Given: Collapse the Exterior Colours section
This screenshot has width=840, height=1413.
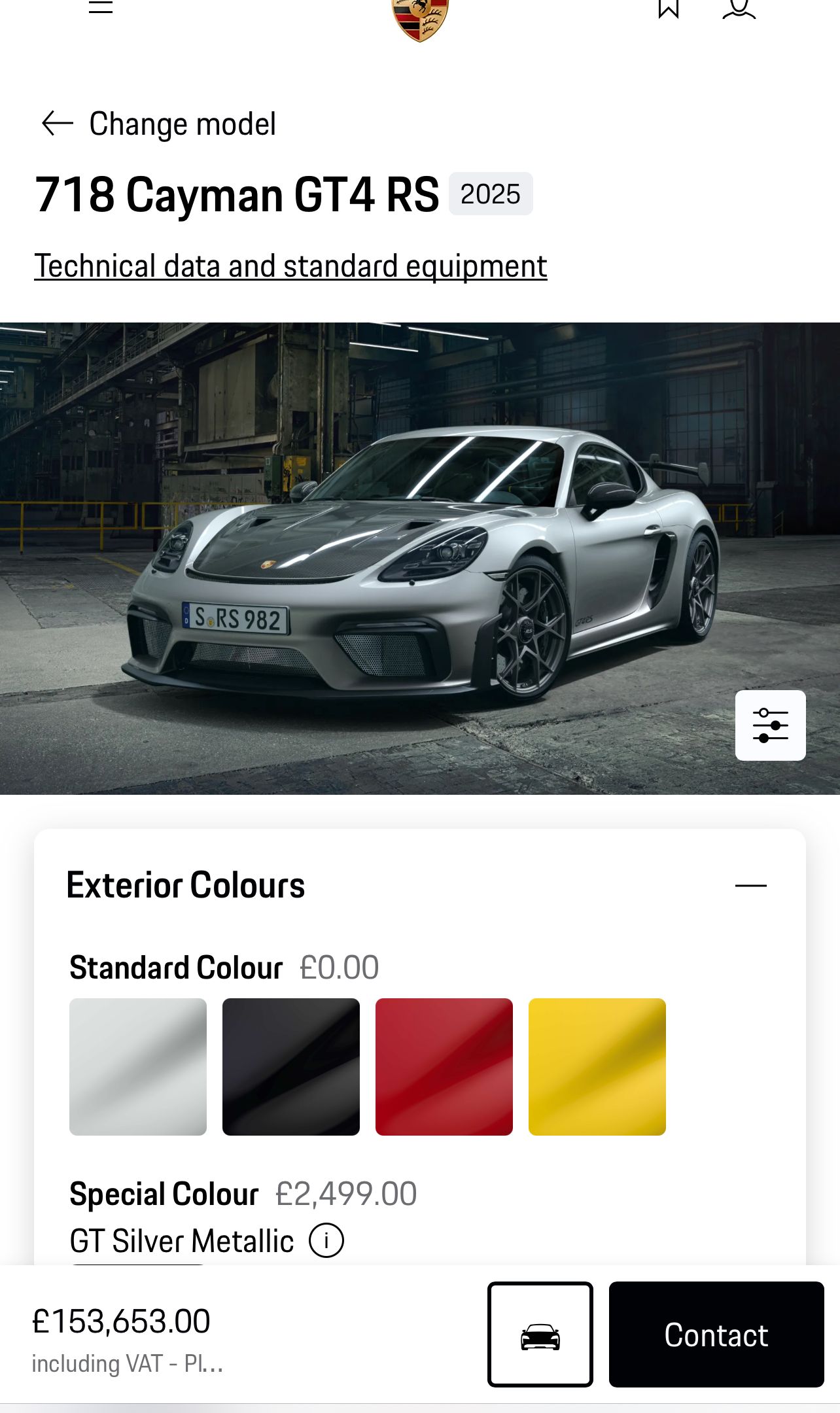Looking at the screenshot, I should [750, 886].
